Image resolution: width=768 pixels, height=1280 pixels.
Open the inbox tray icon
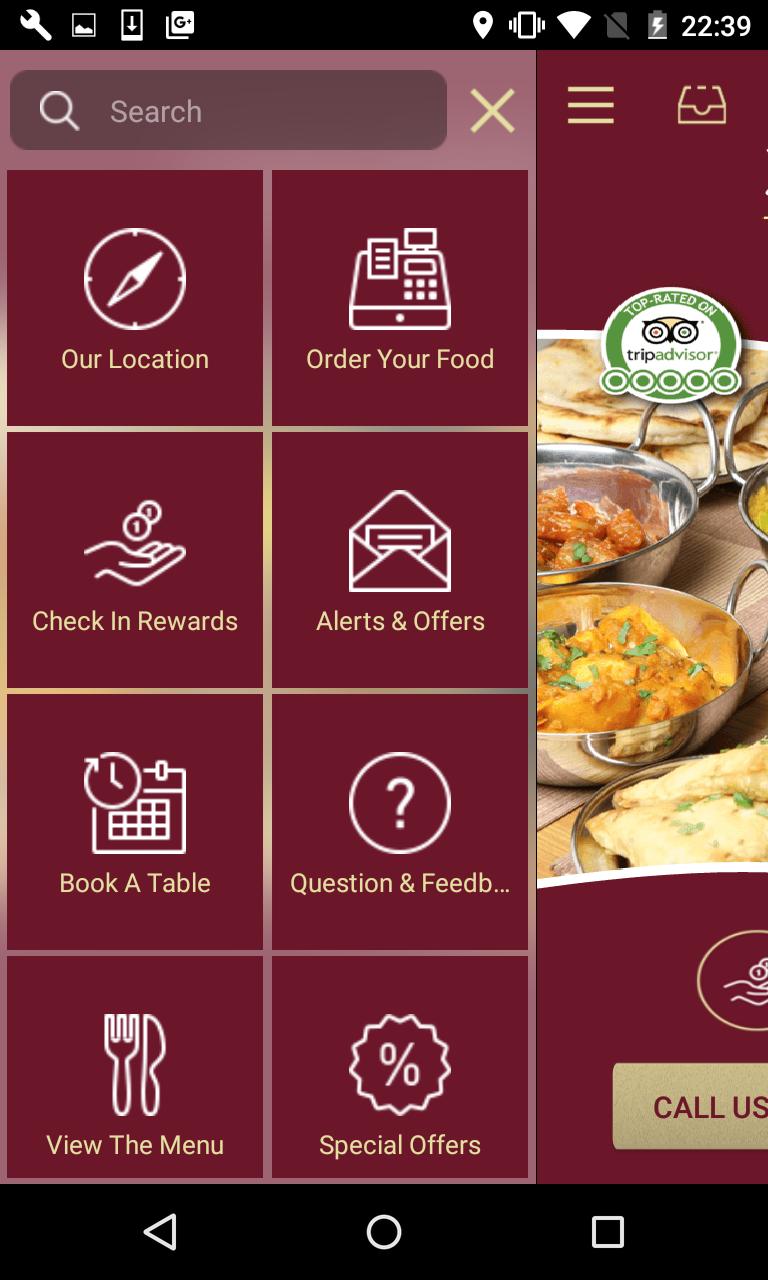701,105
